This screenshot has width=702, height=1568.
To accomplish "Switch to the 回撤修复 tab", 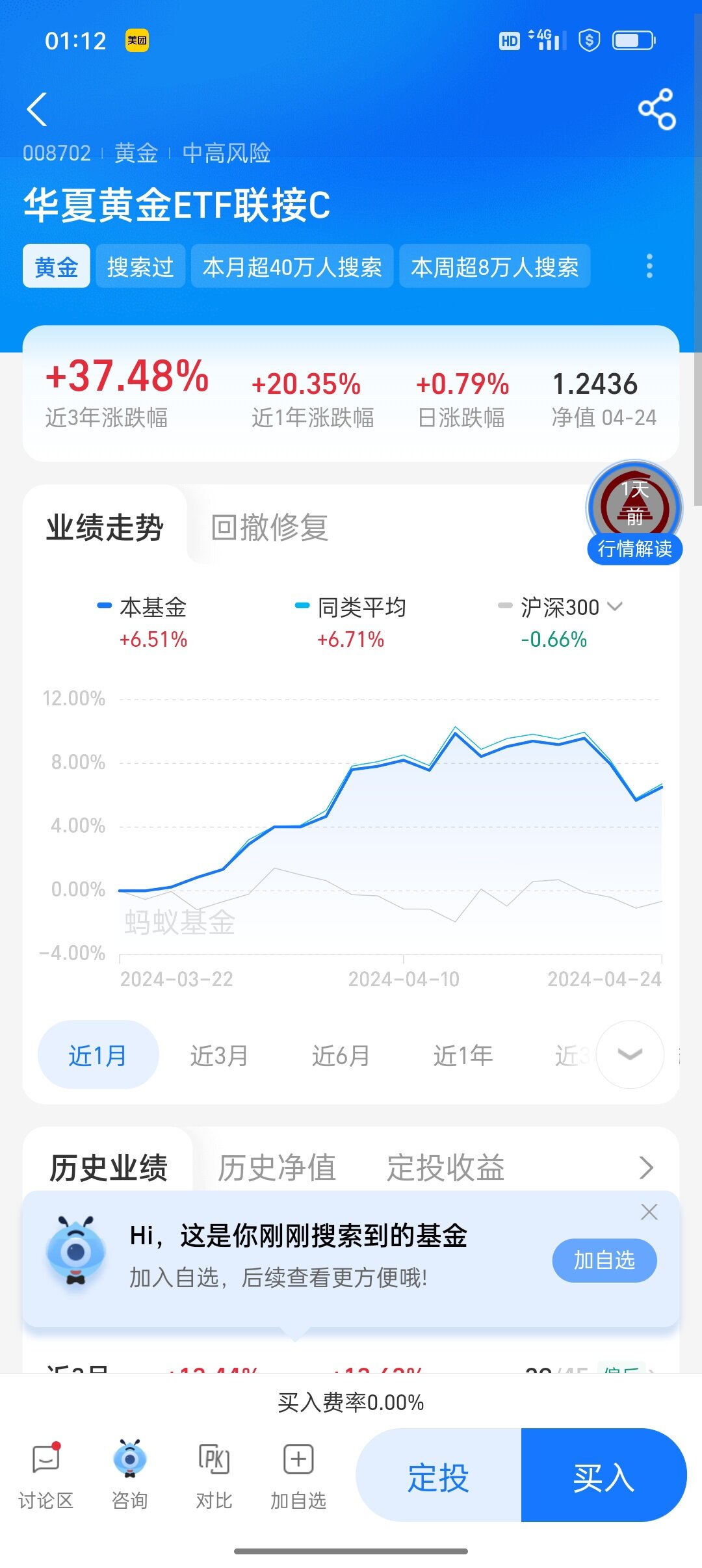I will pyautogui.click(x=269, y=527).
